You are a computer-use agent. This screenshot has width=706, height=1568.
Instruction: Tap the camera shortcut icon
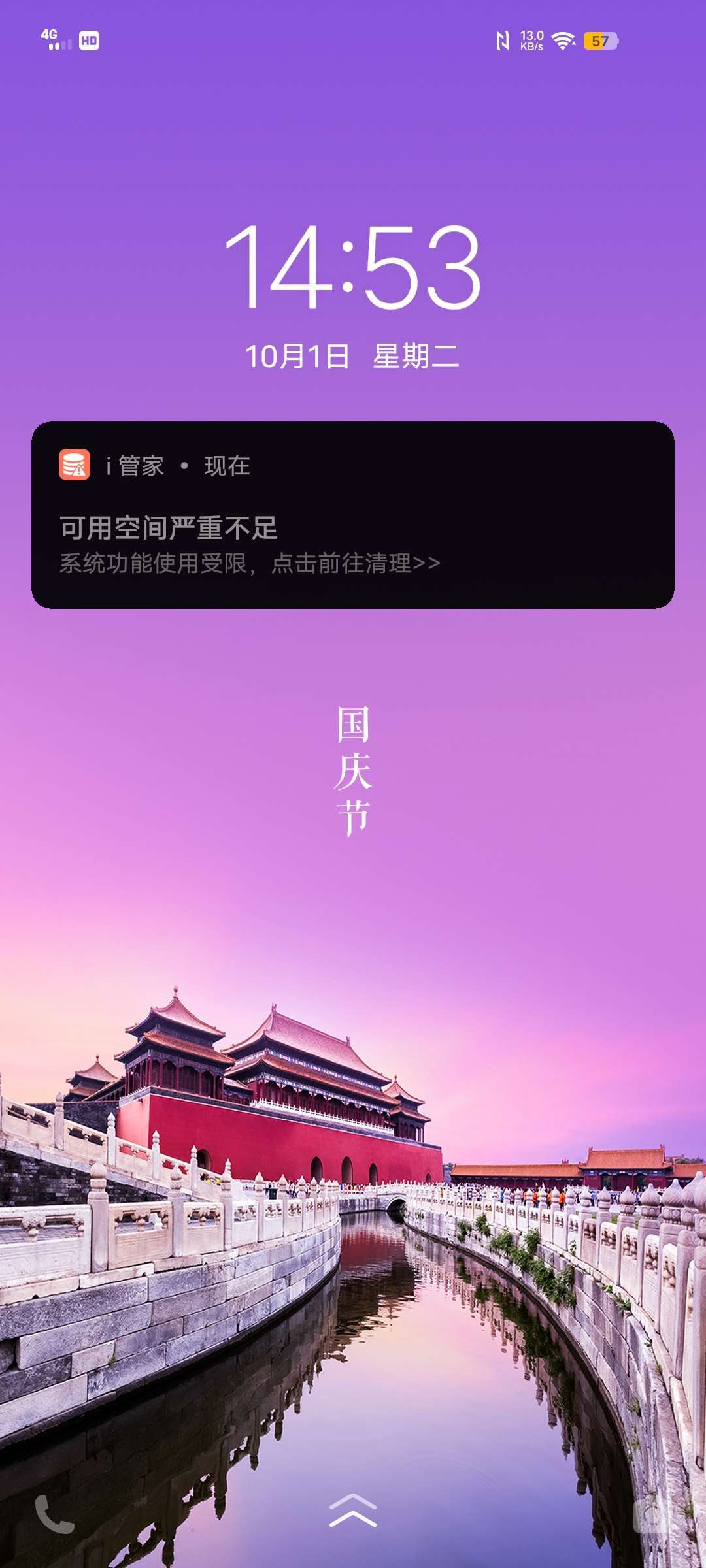click(651, 1514)
